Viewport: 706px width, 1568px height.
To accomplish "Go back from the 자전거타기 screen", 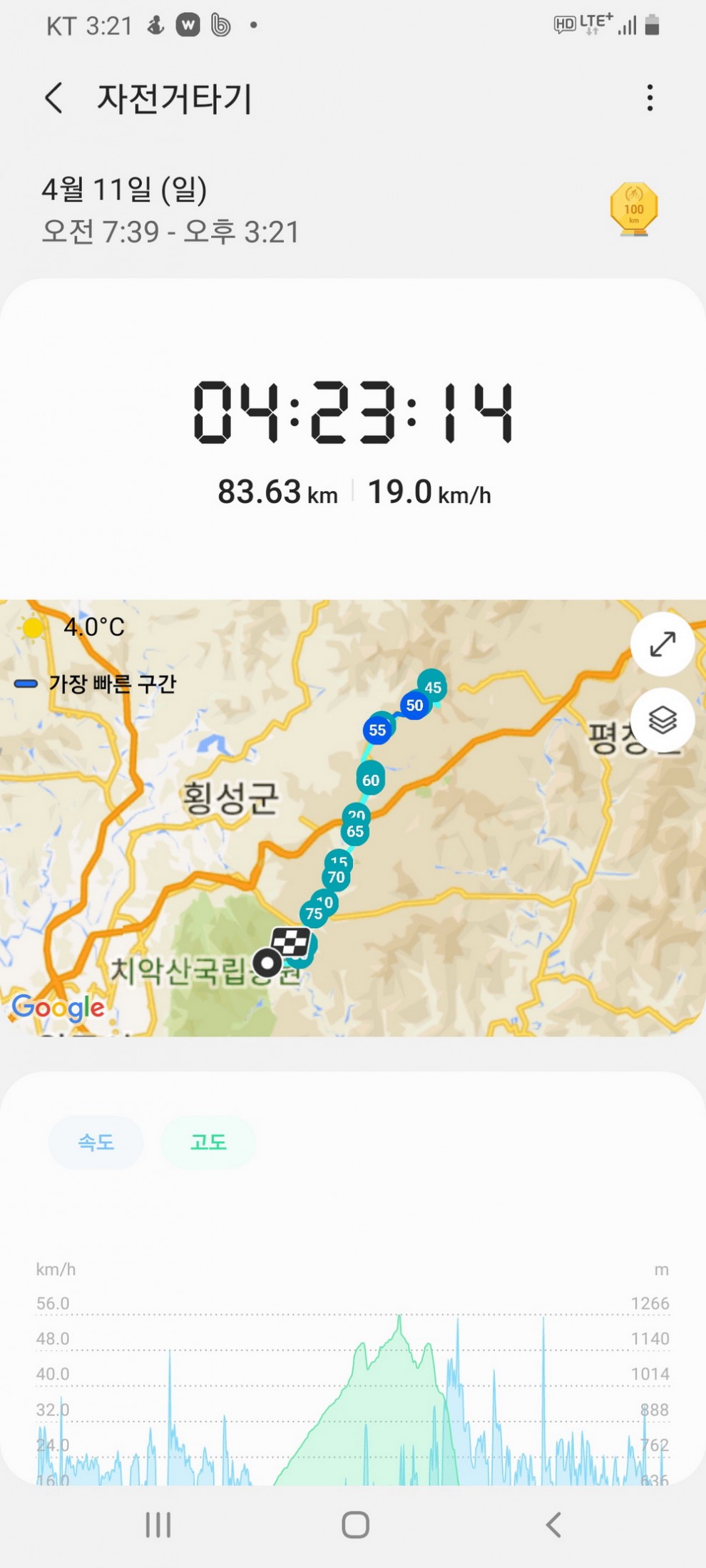I will [54, 98].
